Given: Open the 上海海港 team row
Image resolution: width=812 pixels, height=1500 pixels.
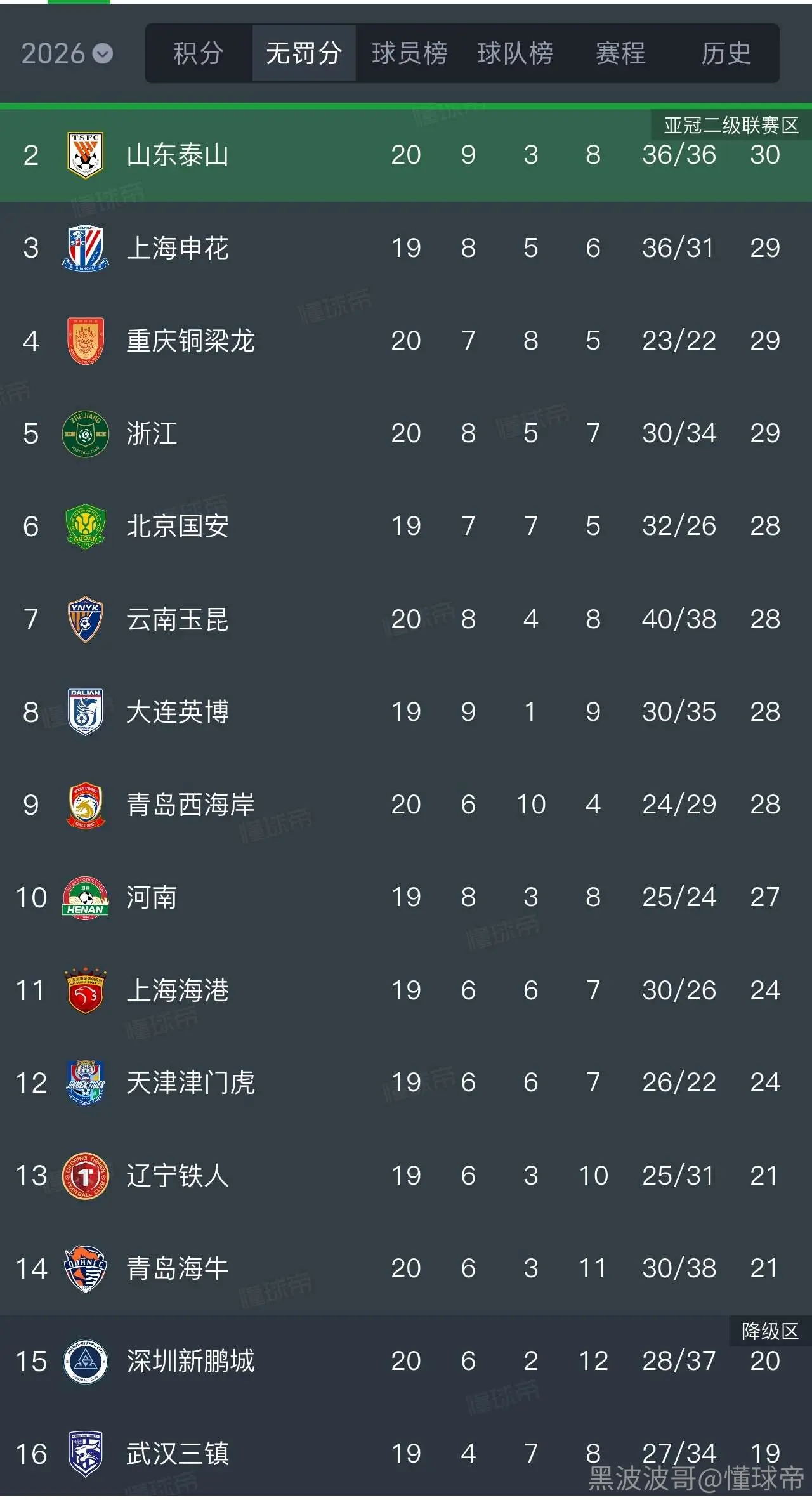Looking at the screenshot, I should 406,990.
